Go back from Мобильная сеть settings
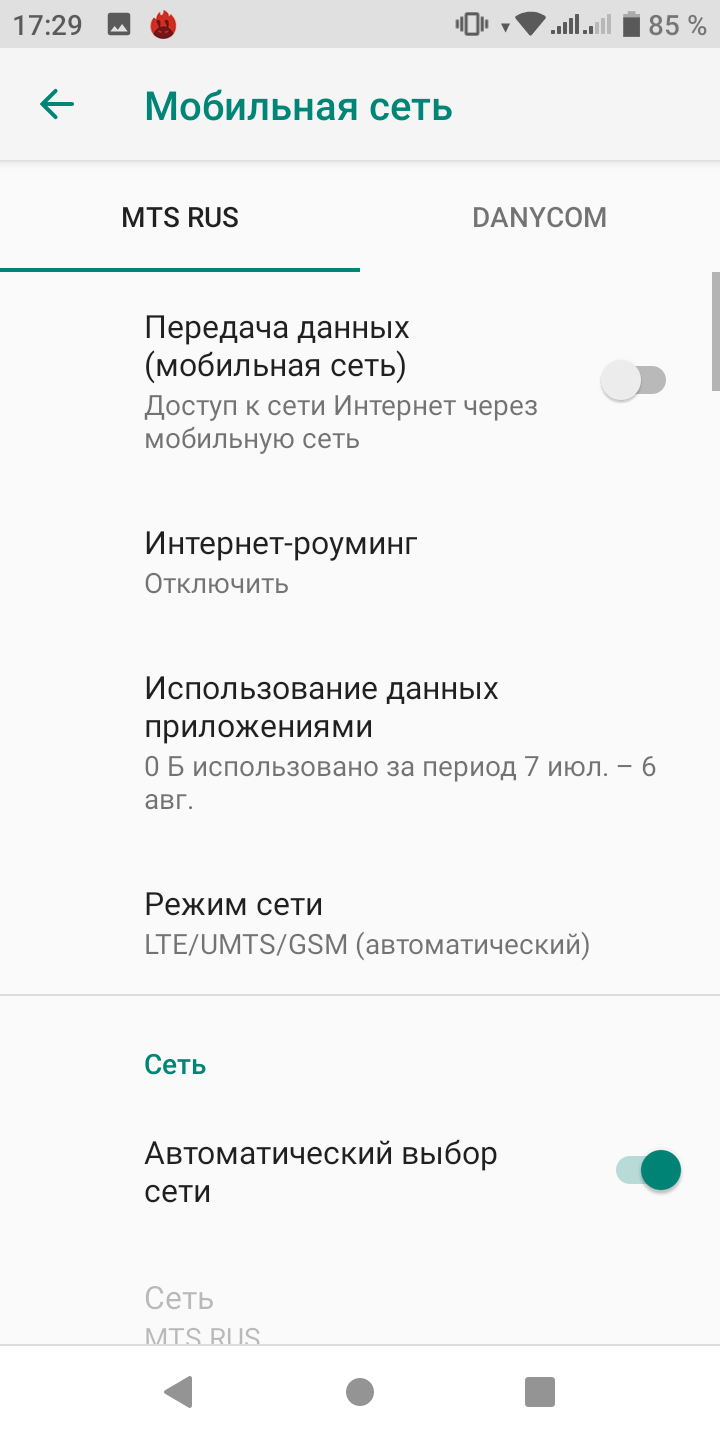 (x=57, y=105)
